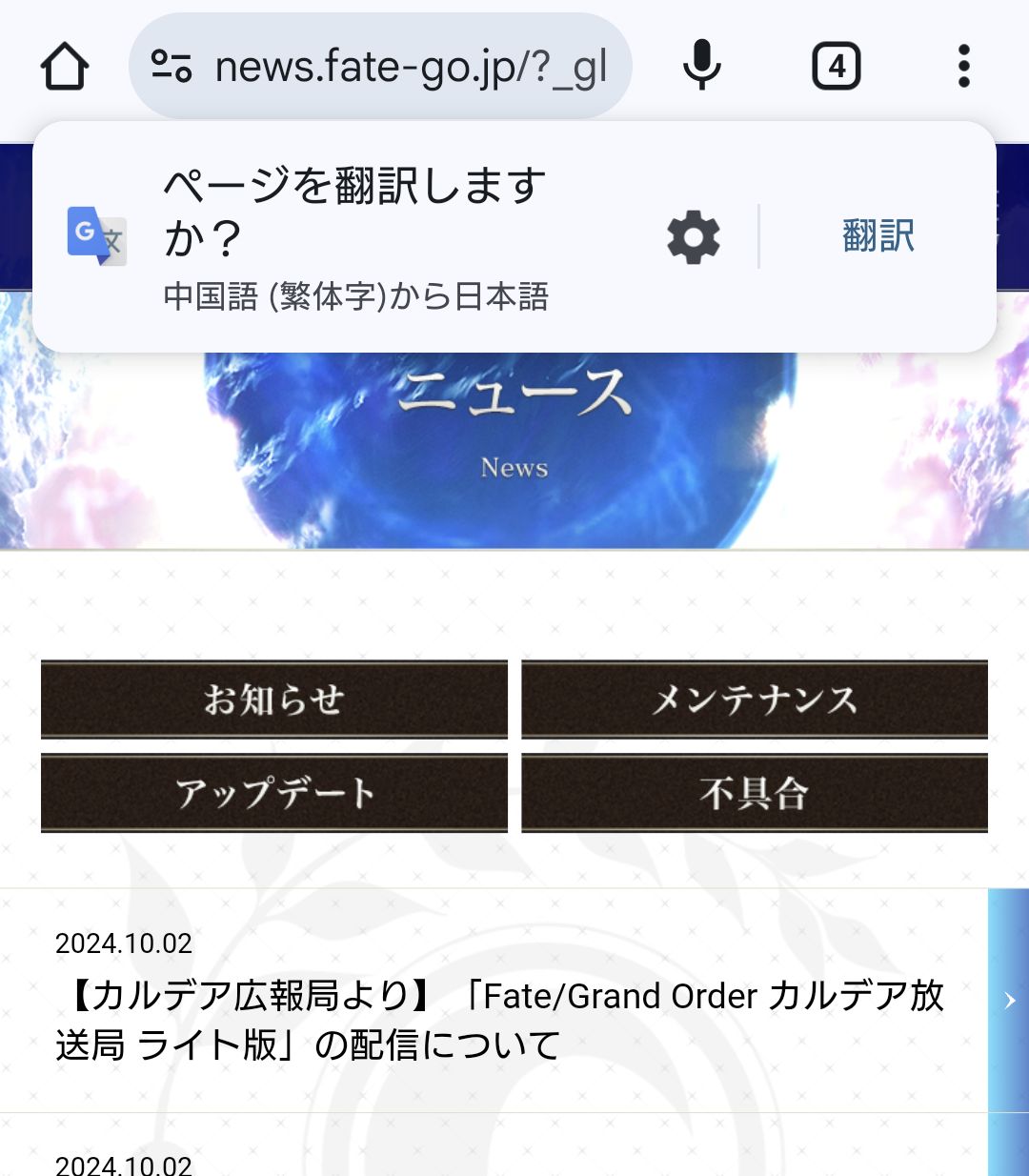This screenshot has height=1176, width=1029.
Task: Open translation settings gear
Action: [694, 236]
